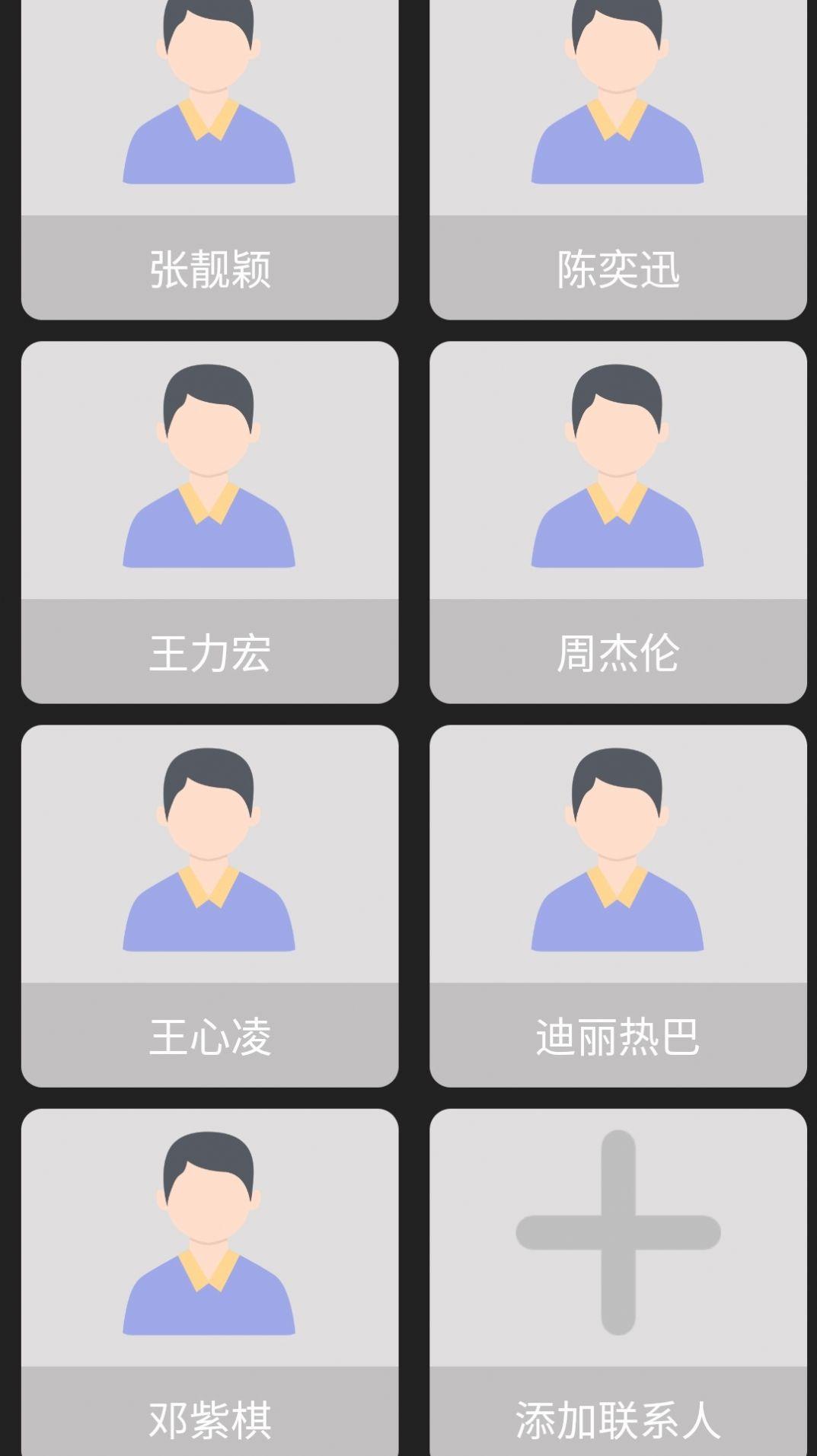The height and width of the screenshot is (1456, 817).
Task: Open the contact card for 陈奕迅
Action: [617, 137]
